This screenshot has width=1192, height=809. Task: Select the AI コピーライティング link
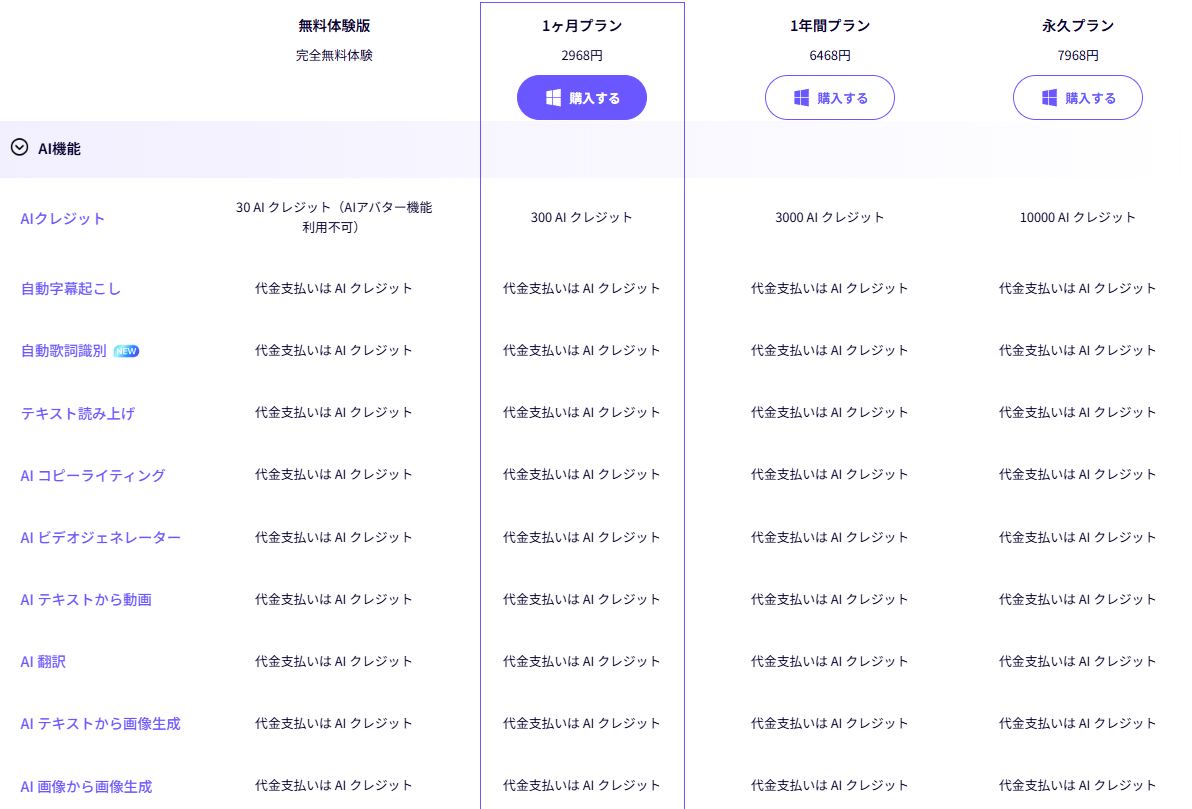(x=93, y=476)
